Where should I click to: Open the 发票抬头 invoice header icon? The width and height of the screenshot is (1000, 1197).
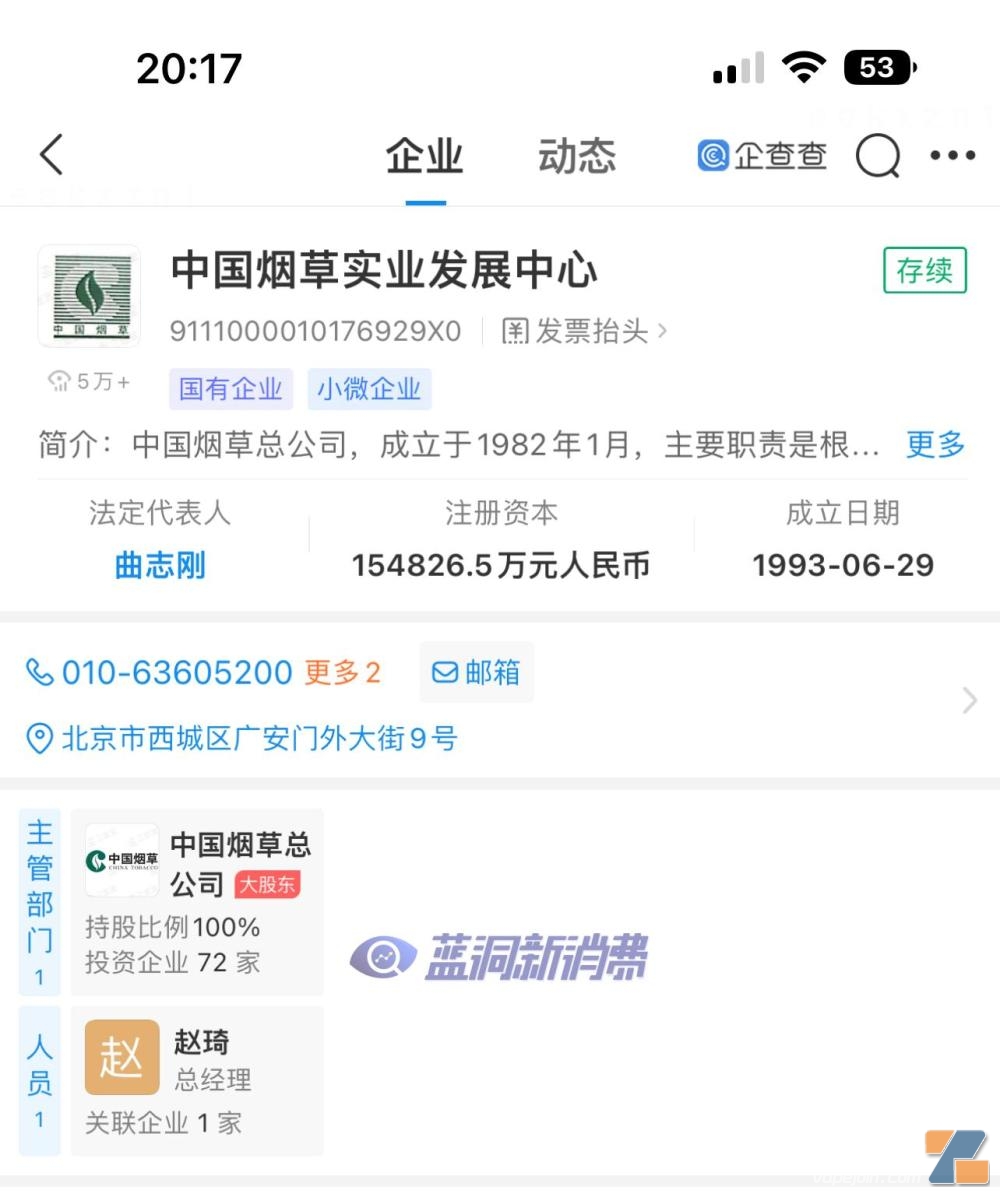pos(515,331)
